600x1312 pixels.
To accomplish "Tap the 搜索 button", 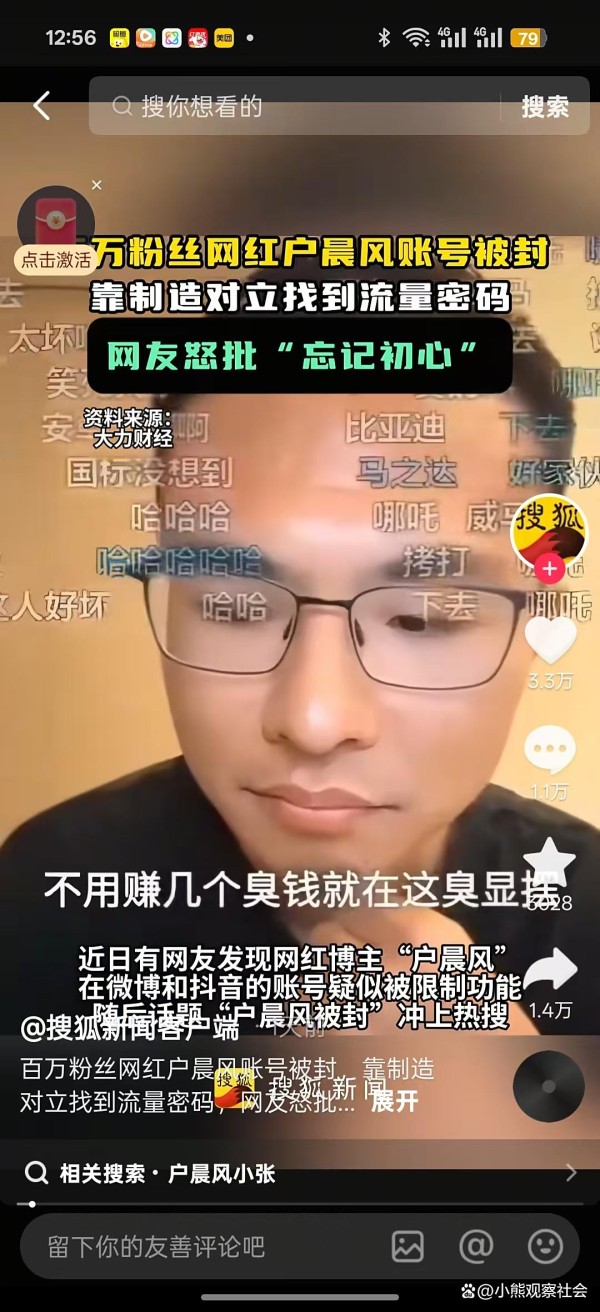I will (545, 107).
